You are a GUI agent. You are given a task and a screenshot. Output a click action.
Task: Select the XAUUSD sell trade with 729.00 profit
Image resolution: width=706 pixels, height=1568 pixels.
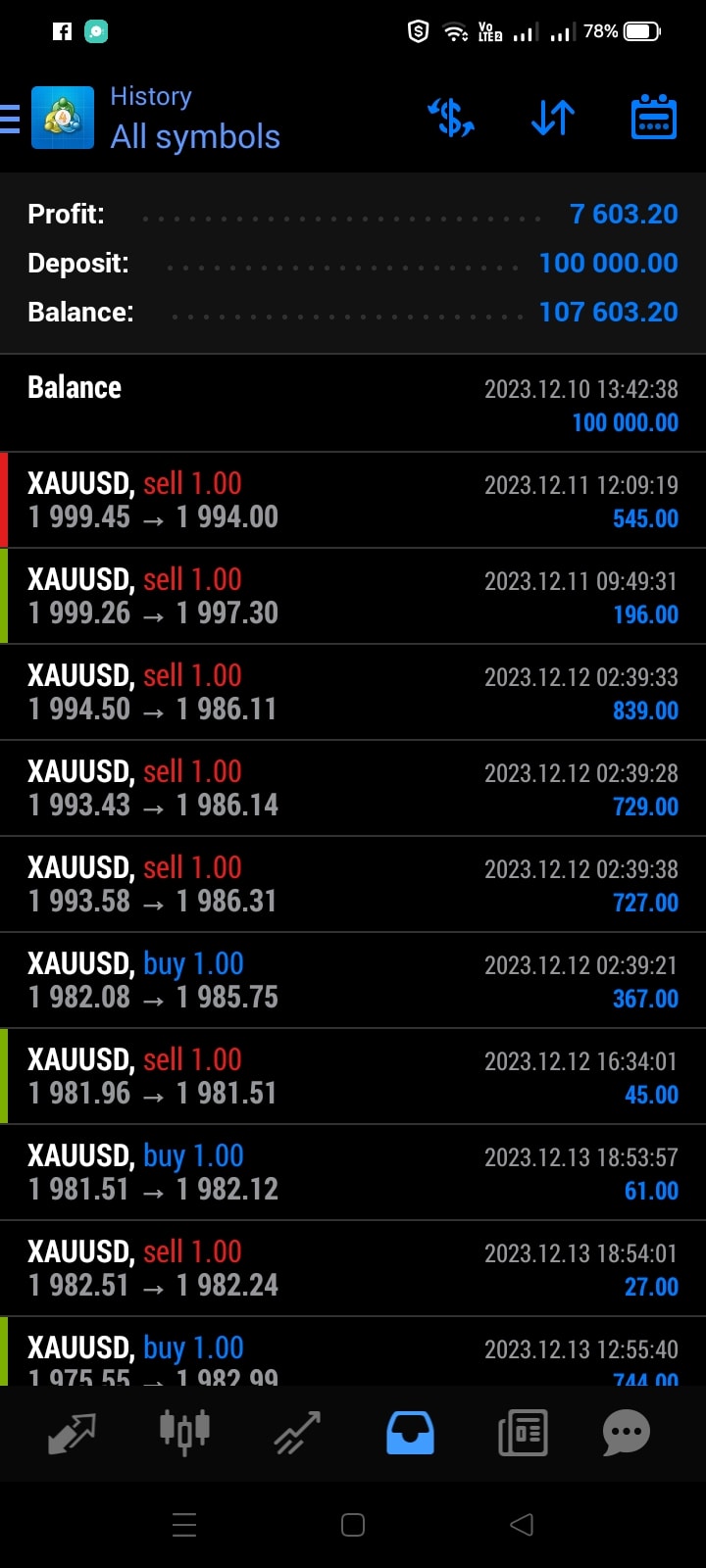point(353,788)
